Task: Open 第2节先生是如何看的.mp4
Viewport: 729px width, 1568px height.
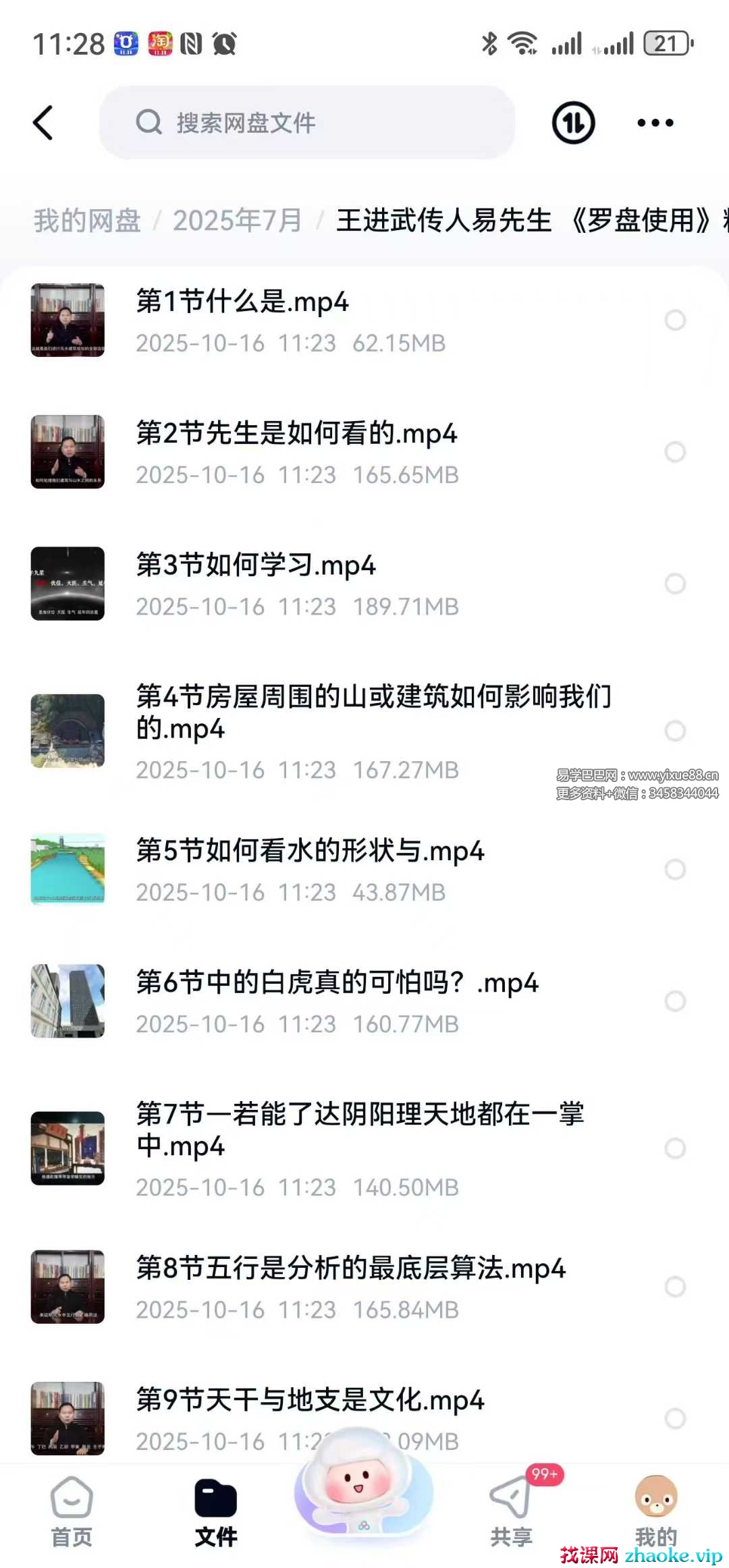Action: tap(297, 433)
